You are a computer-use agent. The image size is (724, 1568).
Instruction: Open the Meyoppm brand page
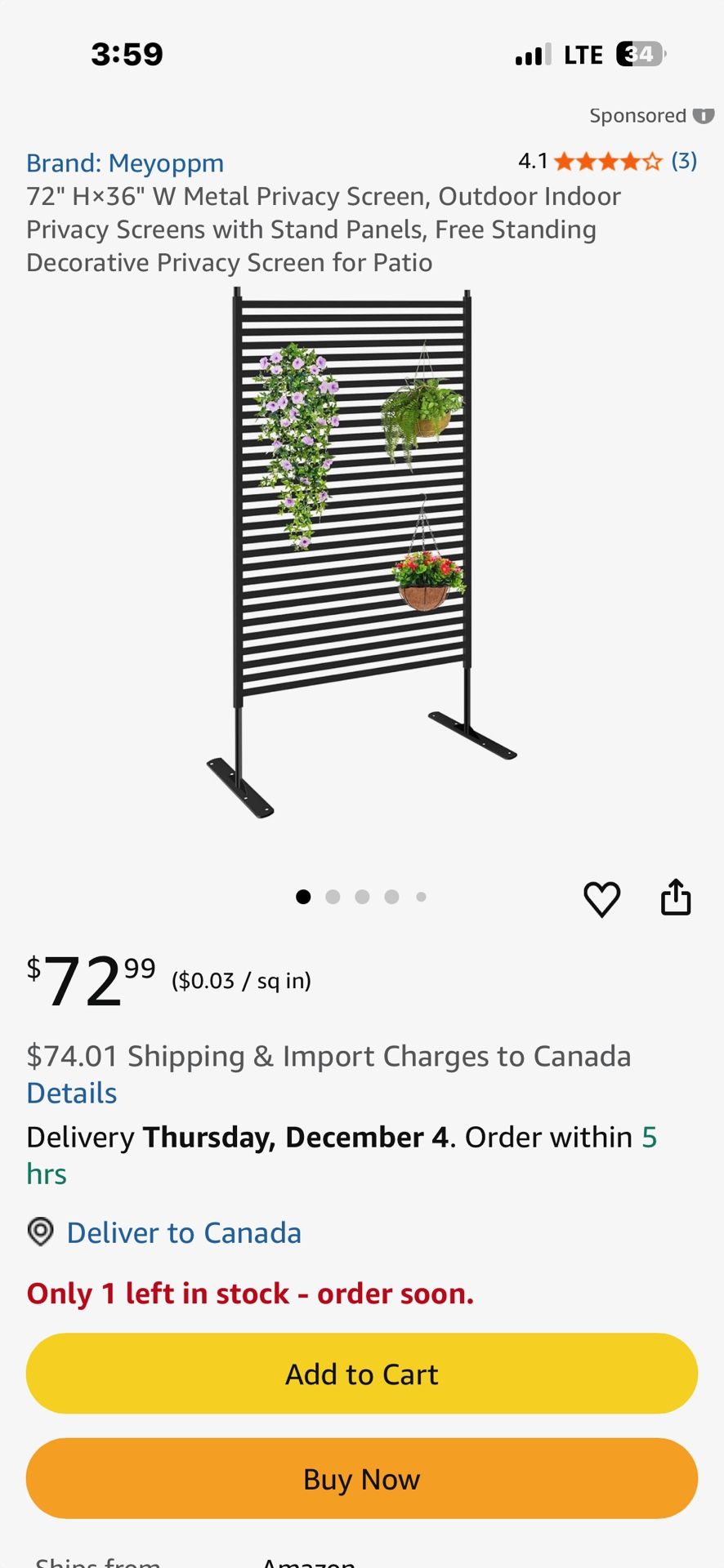(x=125, y=163)
